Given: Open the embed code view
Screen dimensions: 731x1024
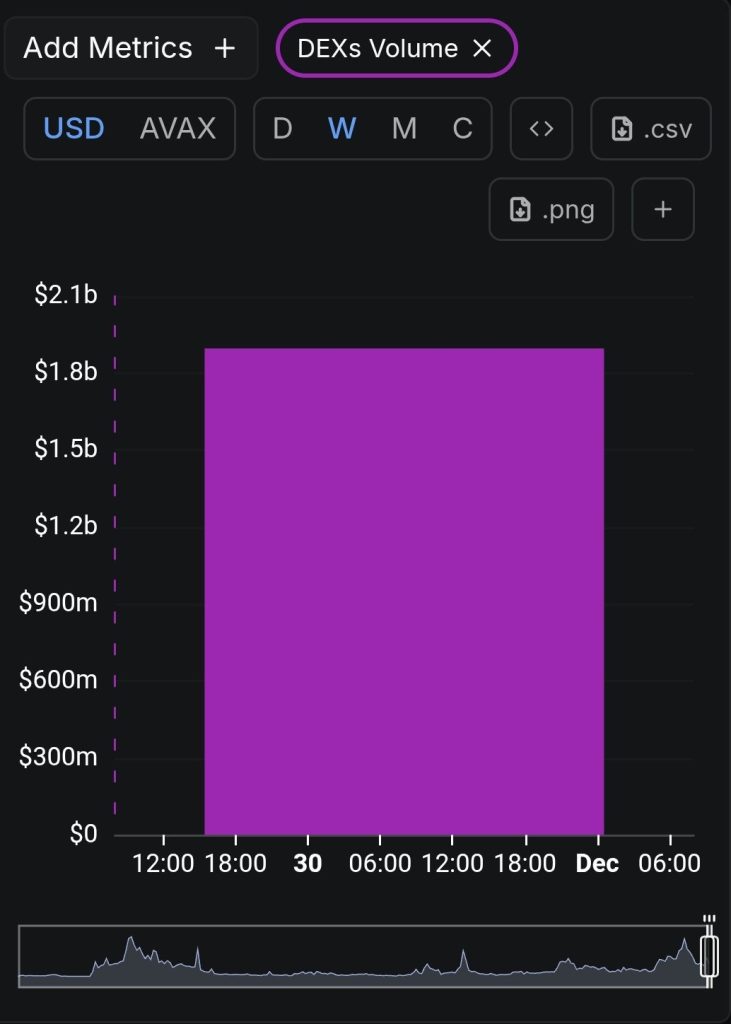Looking at the screenshot, I should pyautogui.click(x=541, y=128).
